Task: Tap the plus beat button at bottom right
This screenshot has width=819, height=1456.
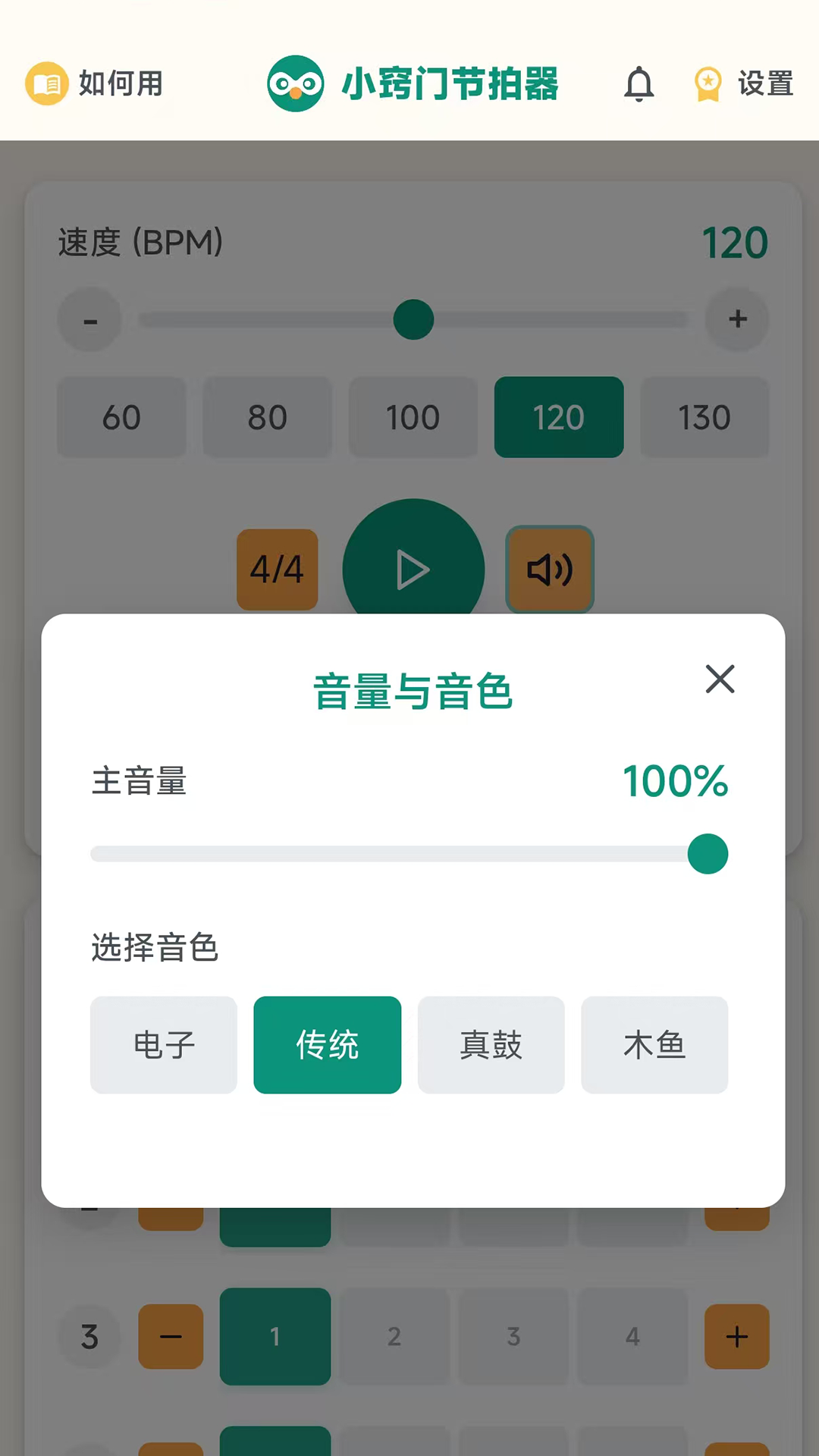Action: [736, 1337]
